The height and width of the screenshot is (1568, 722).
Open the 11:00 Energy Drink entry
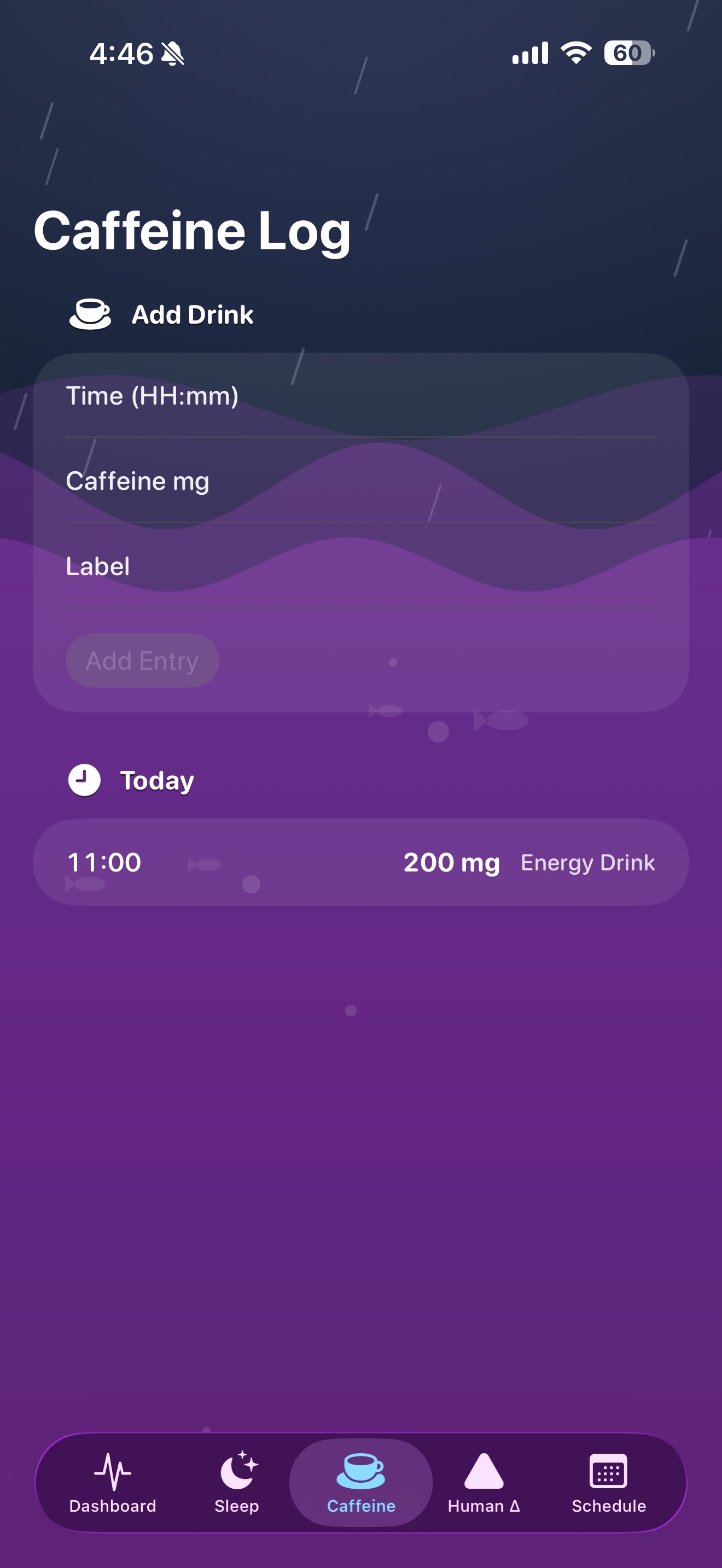(x=360, y=863)
